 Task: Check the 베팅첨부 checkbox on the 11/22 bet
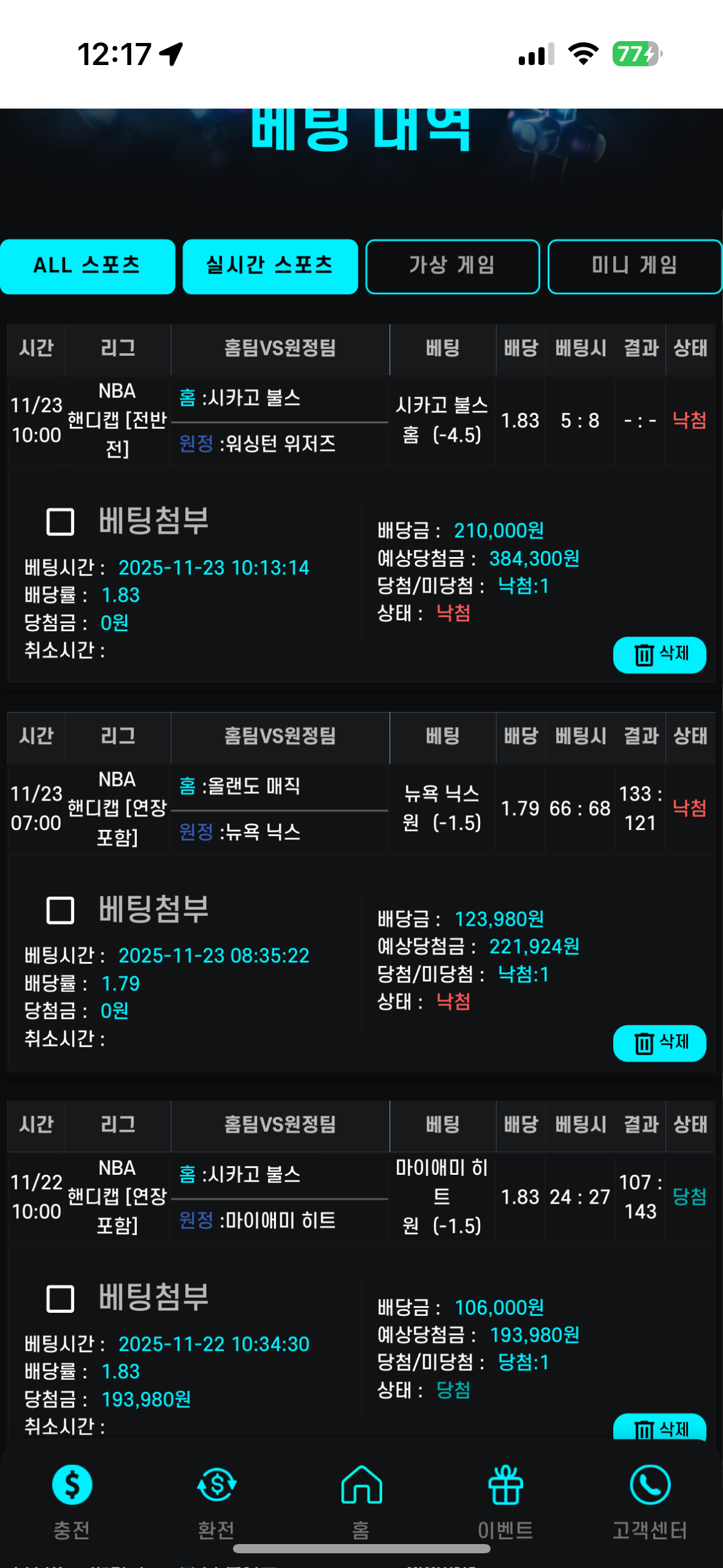pos(59,1299)
